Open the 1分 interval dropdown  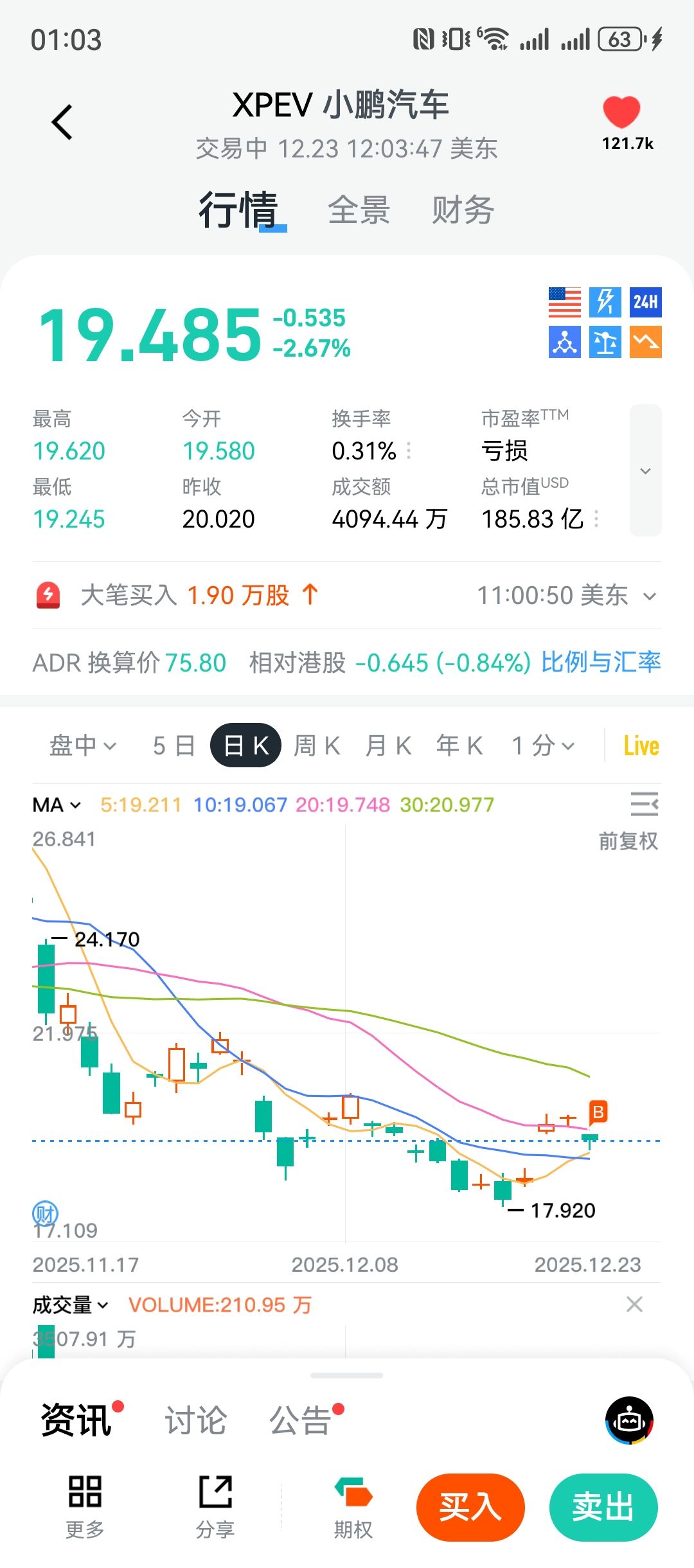(x=543, y=745)
